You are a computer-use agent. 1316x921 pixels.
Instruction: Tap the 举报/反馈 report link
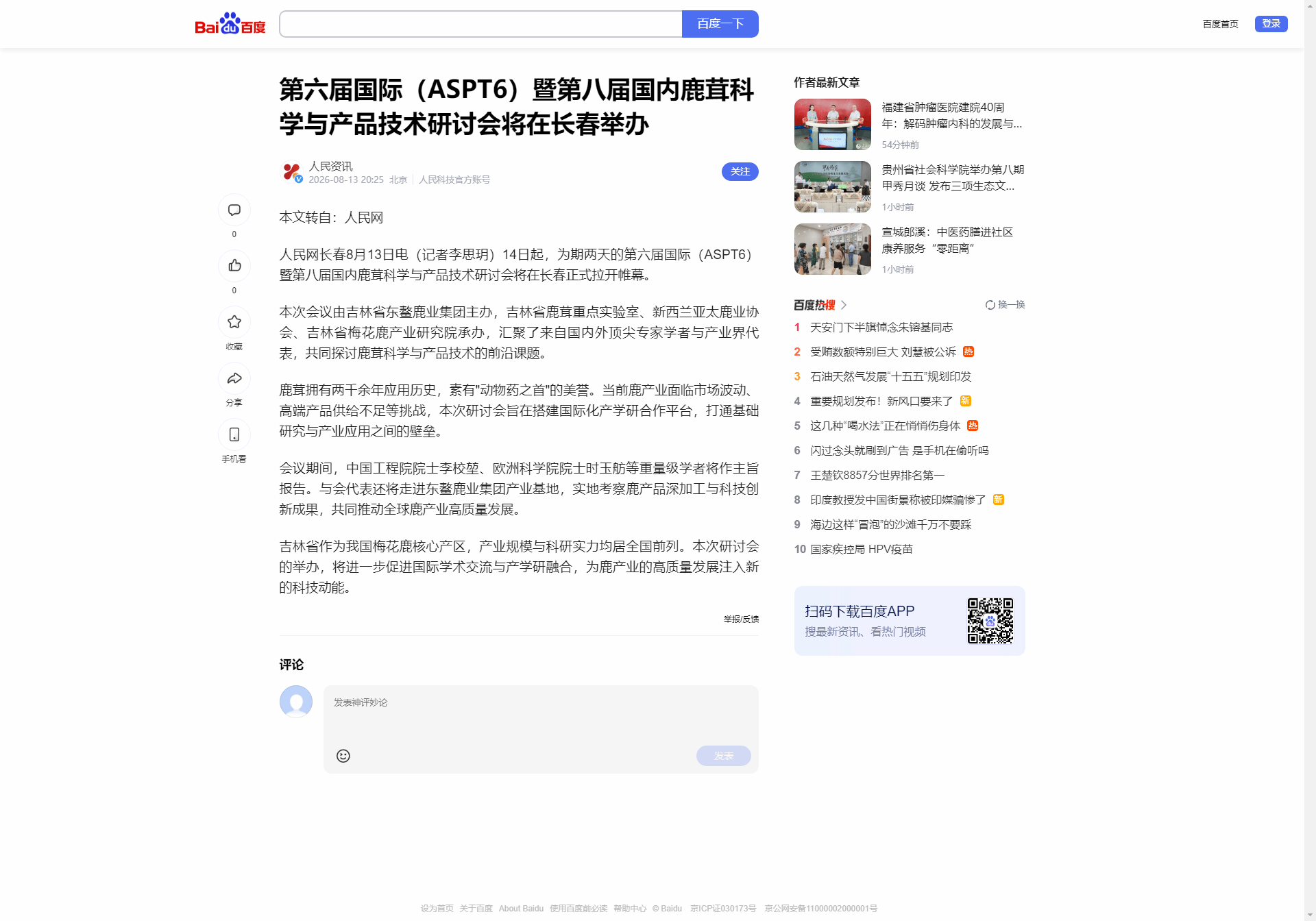[741, 619]
